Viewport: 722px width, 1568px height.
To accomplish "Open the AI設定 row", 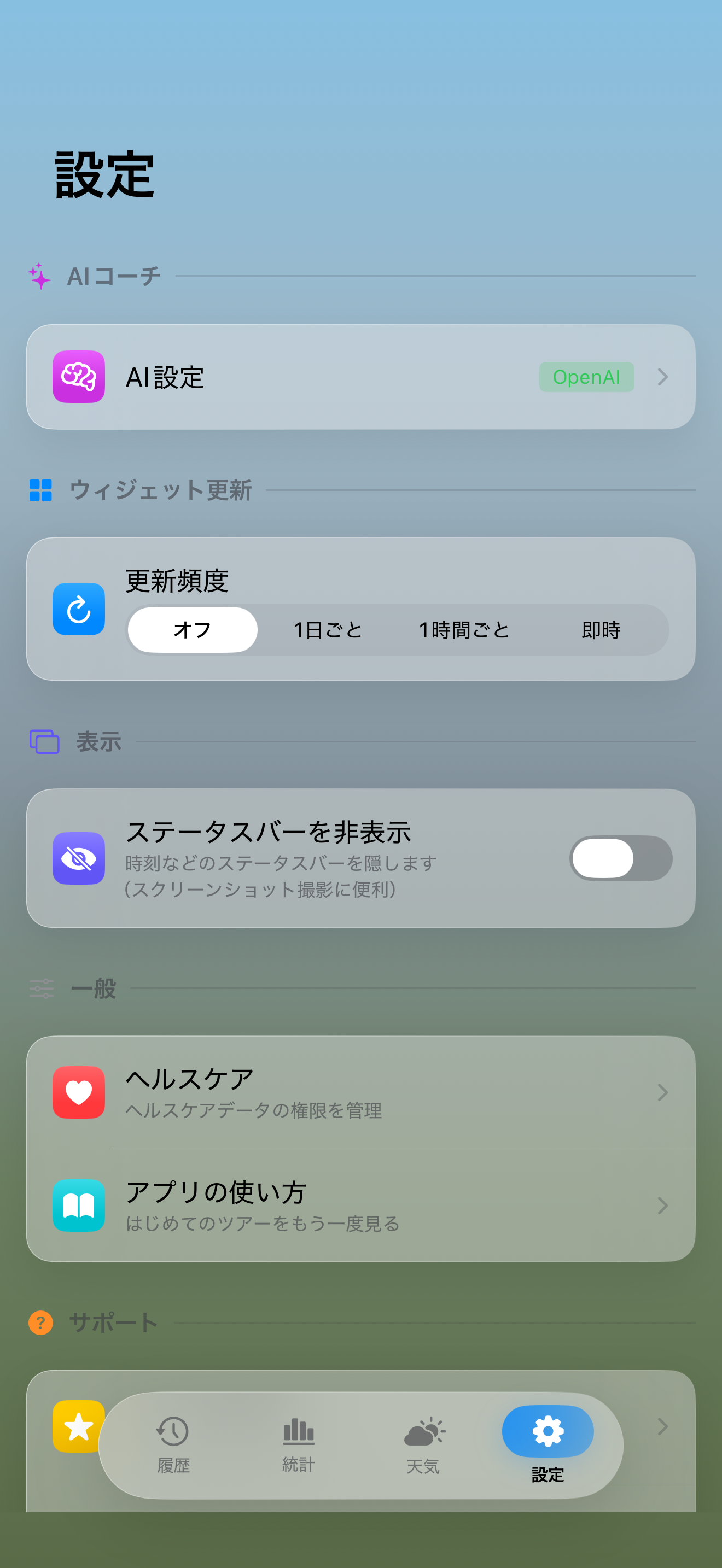I will point(361,377).
